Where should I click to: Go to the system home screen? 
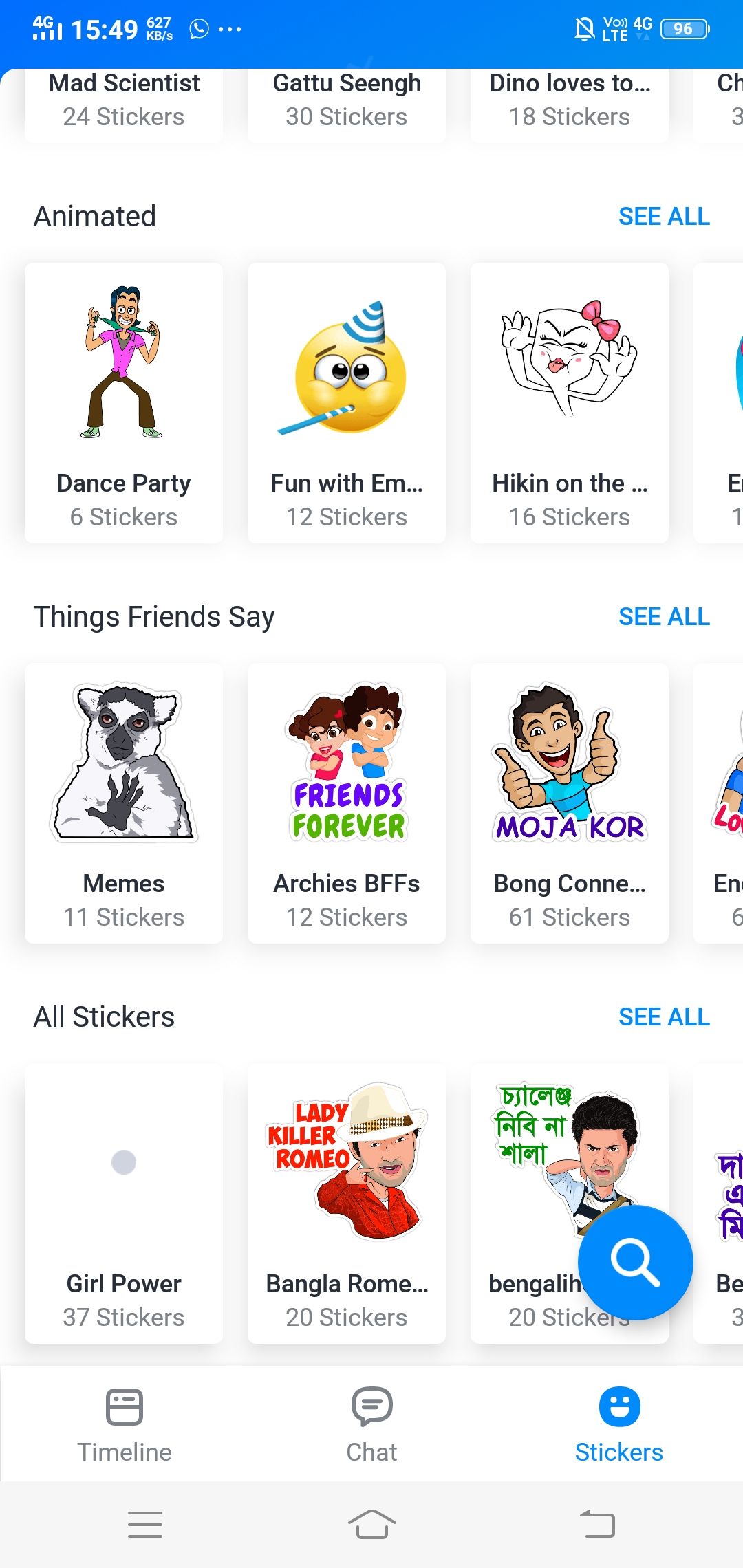point(371,1525)
